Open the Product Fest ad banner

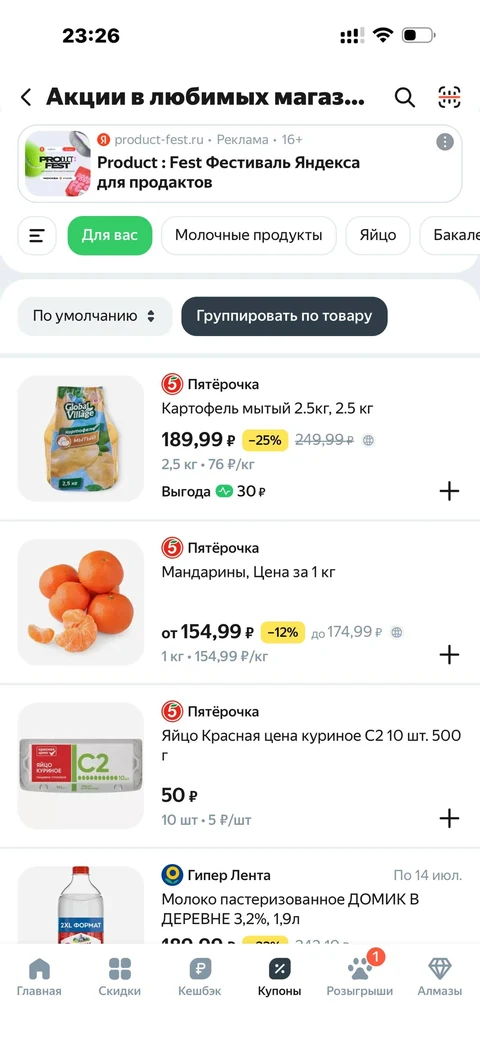point(239,163)
